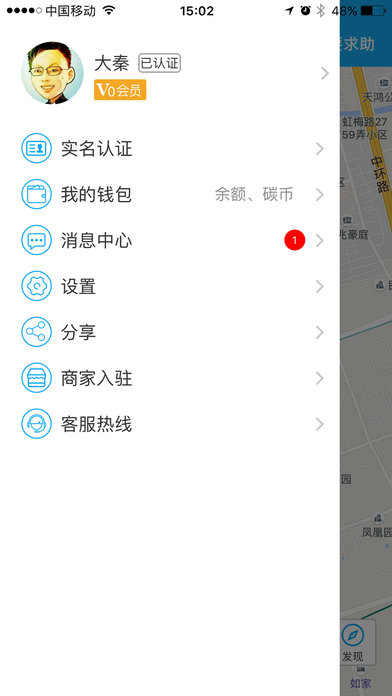This screenshot has height=696, width=392.
Task: Select the 分享 share row
Action: tap(170, 332)
